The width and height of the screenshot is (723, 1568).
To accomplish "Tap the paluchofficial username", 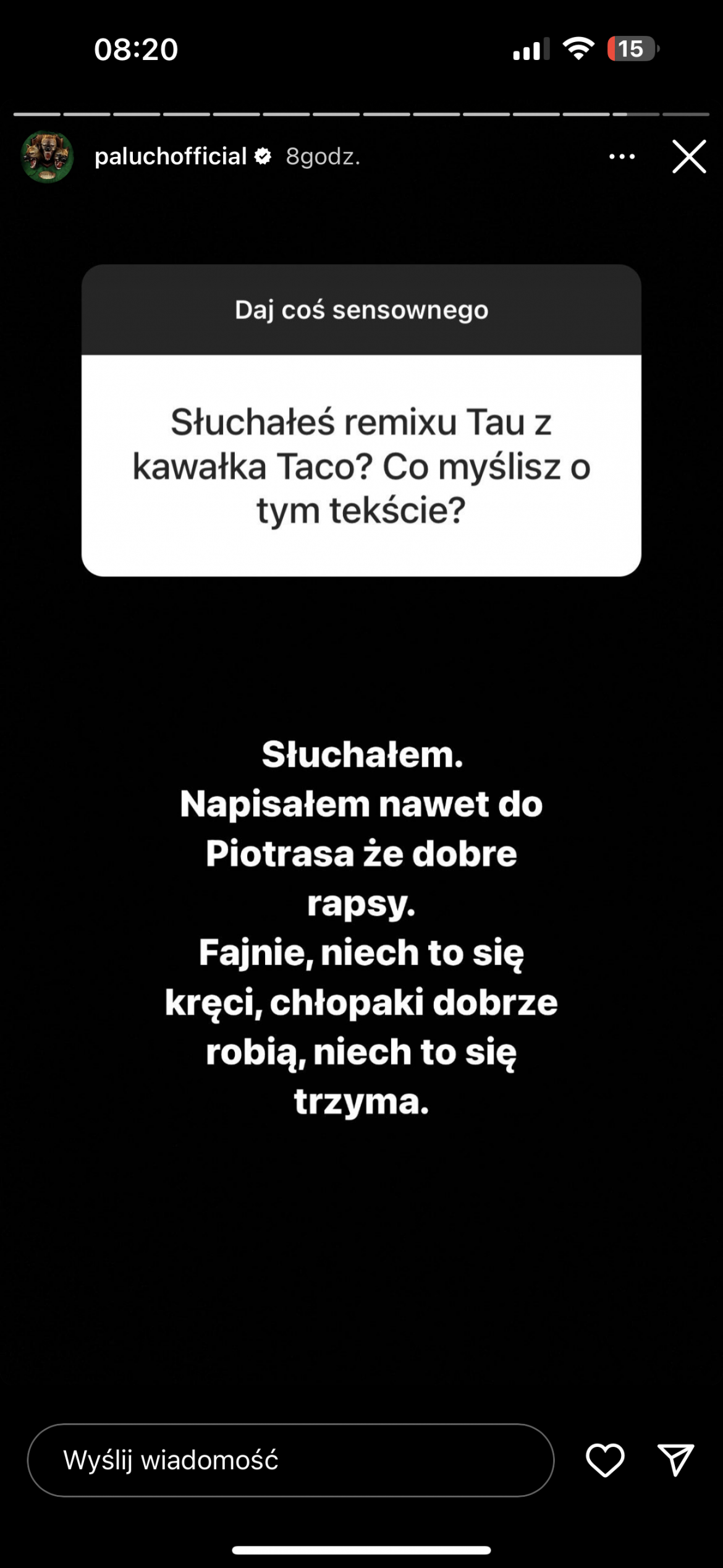I will tap(171, 156).
